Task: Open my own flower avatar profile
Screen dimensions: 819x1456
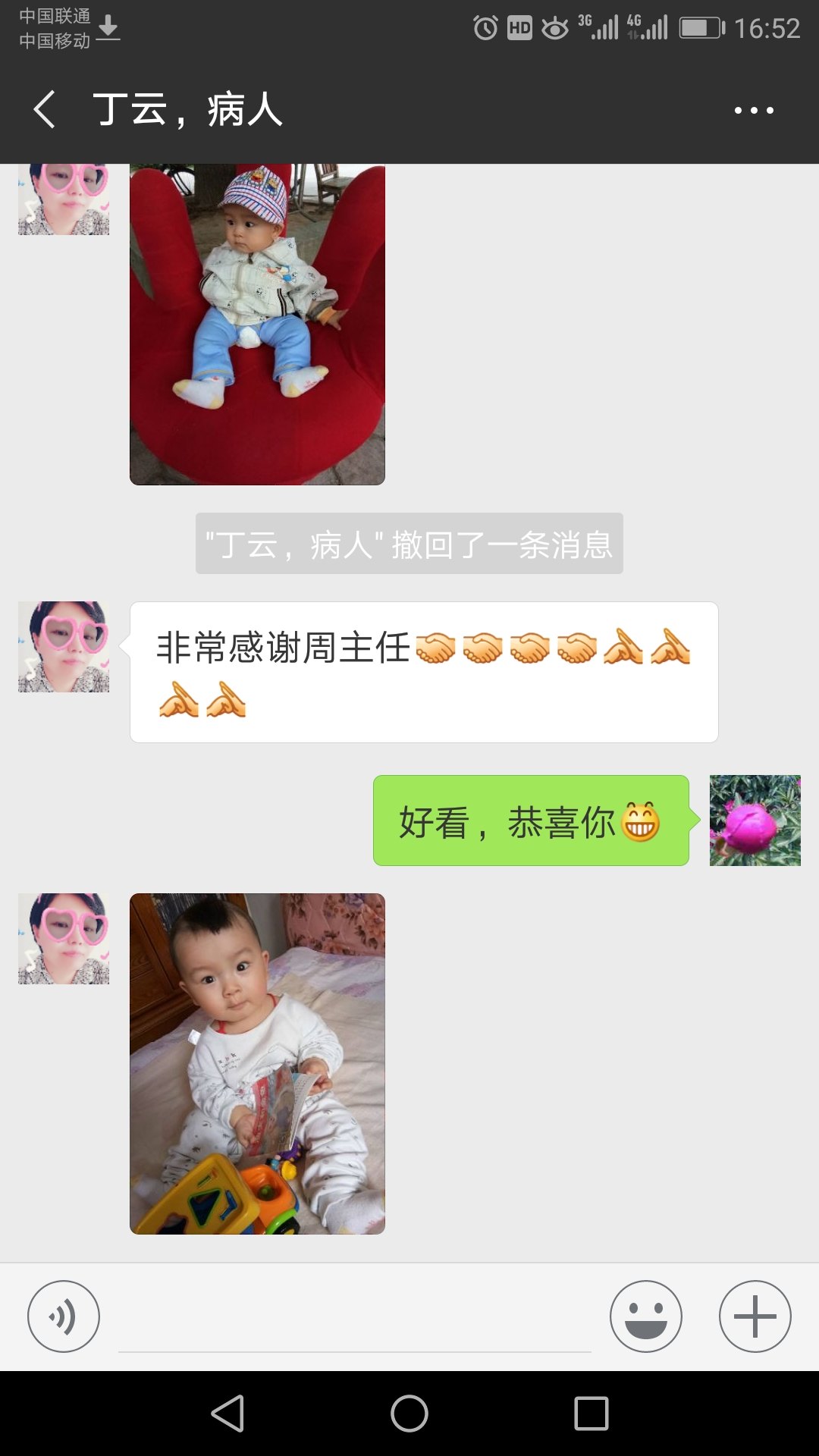Action: click(755, 821)
